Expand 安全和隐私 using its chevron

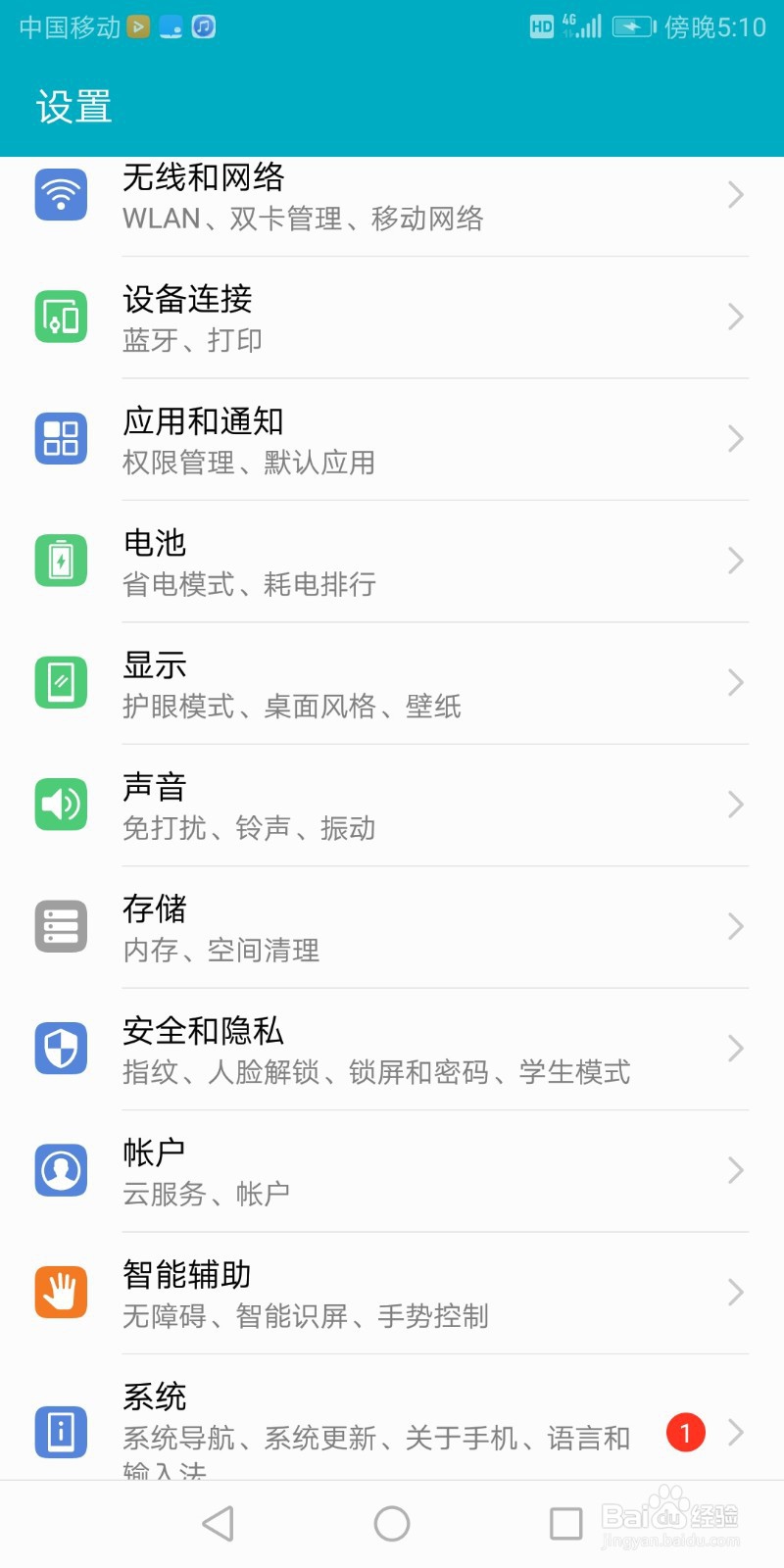tap(737, 1048)
